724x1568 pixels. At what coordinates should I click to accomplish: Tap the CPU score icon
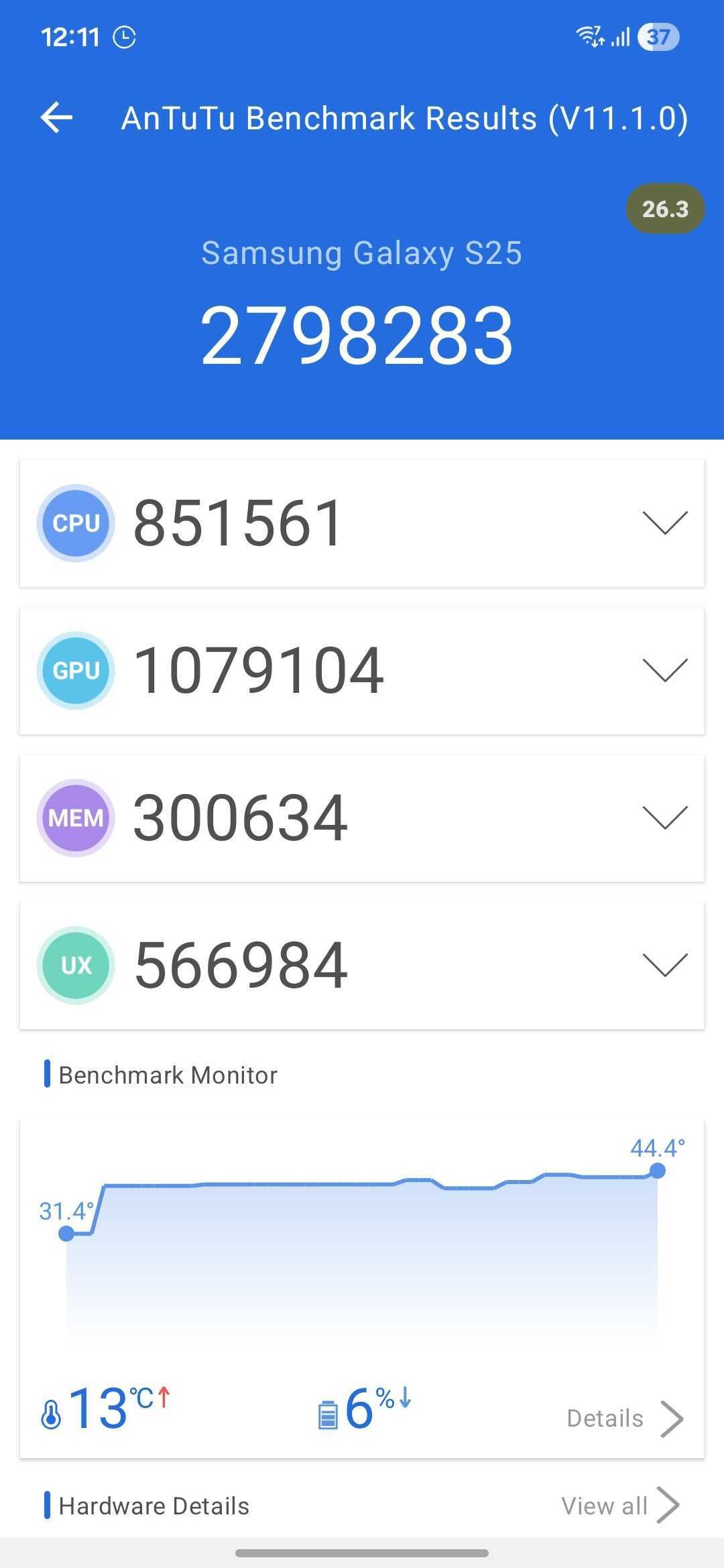click(75, 523)
